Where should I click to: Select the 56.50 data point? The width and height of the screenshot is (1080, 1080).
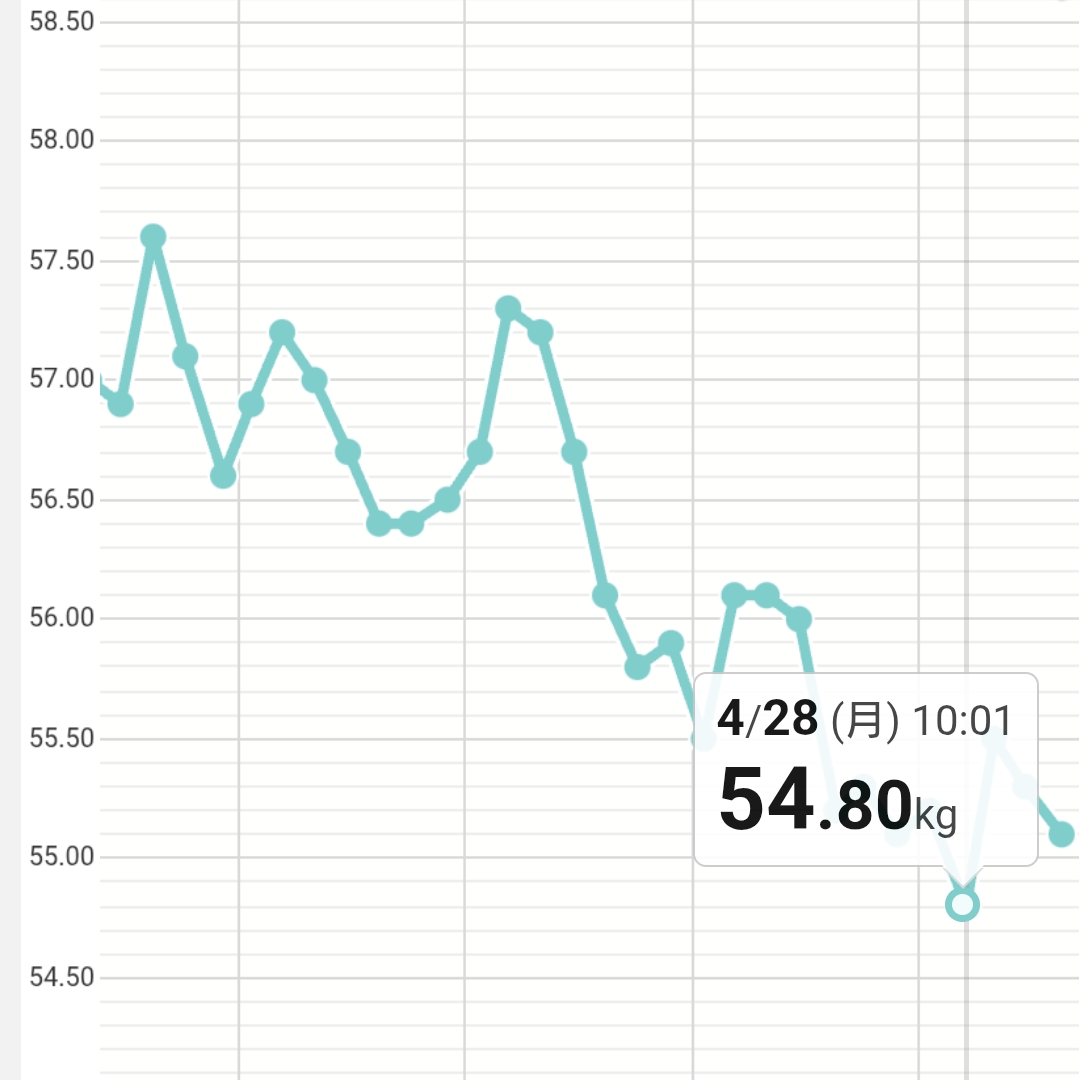(447, 500)
